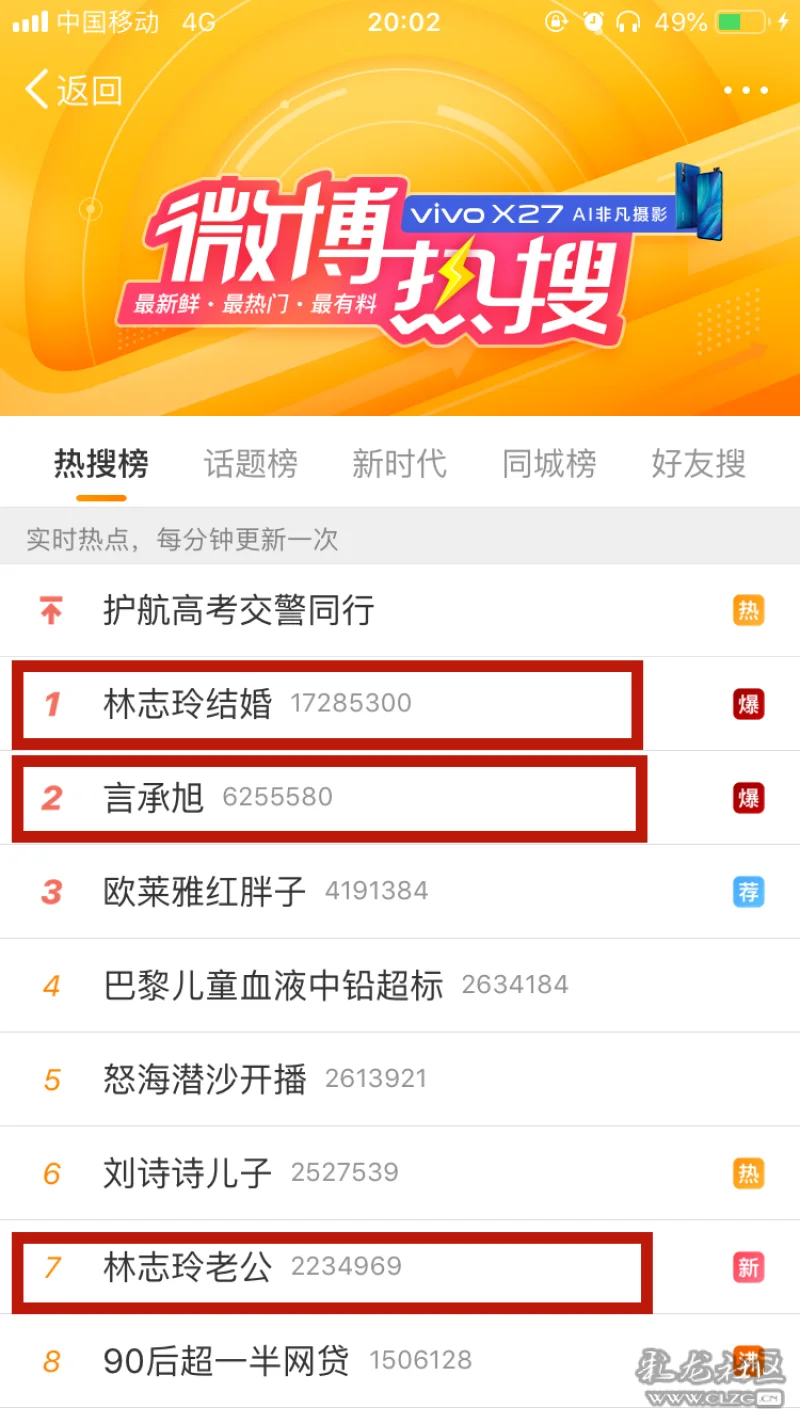The height and width of the screenshot is (1423, 800).
Task: Open hot search 言承旭
Action: 154,798
